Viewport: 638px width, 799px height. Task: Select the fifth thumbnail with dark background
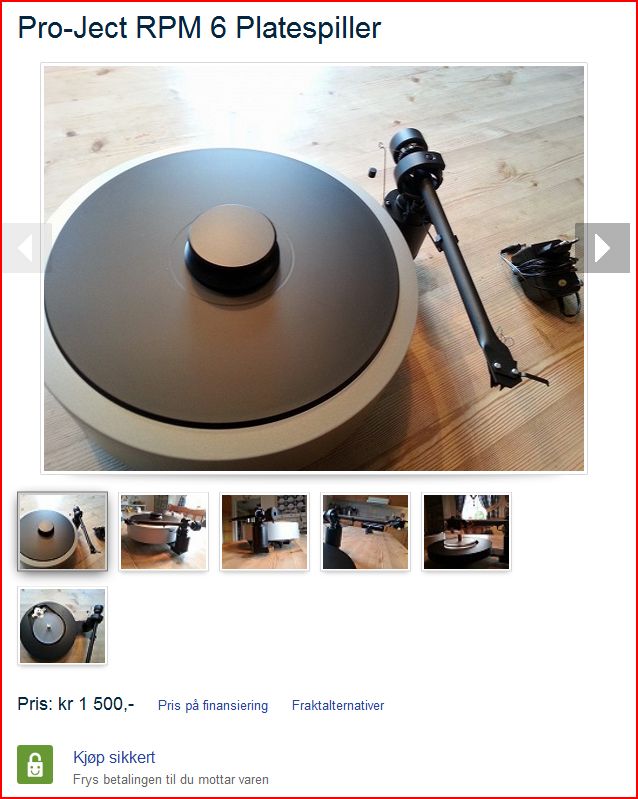pyautogui.click(x=466, y=531)
